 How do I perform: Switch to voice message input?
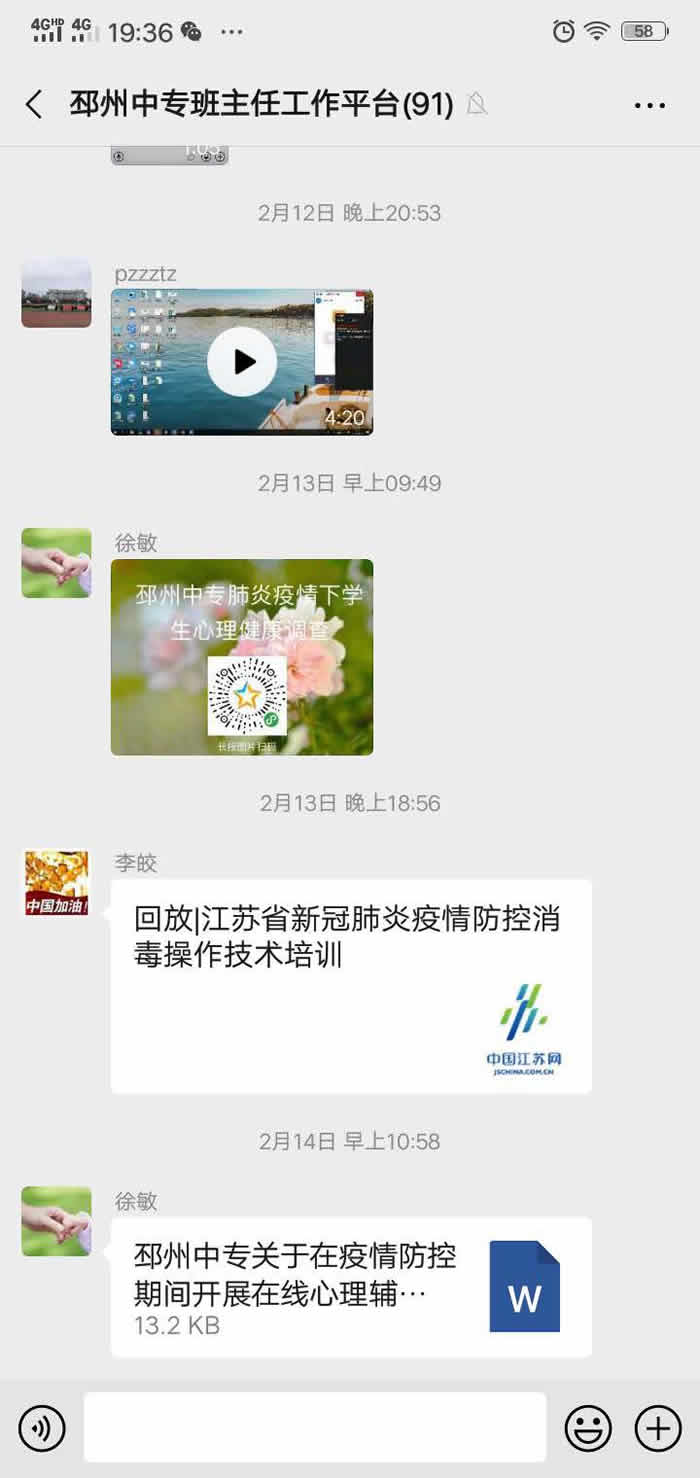point(41,1429)
